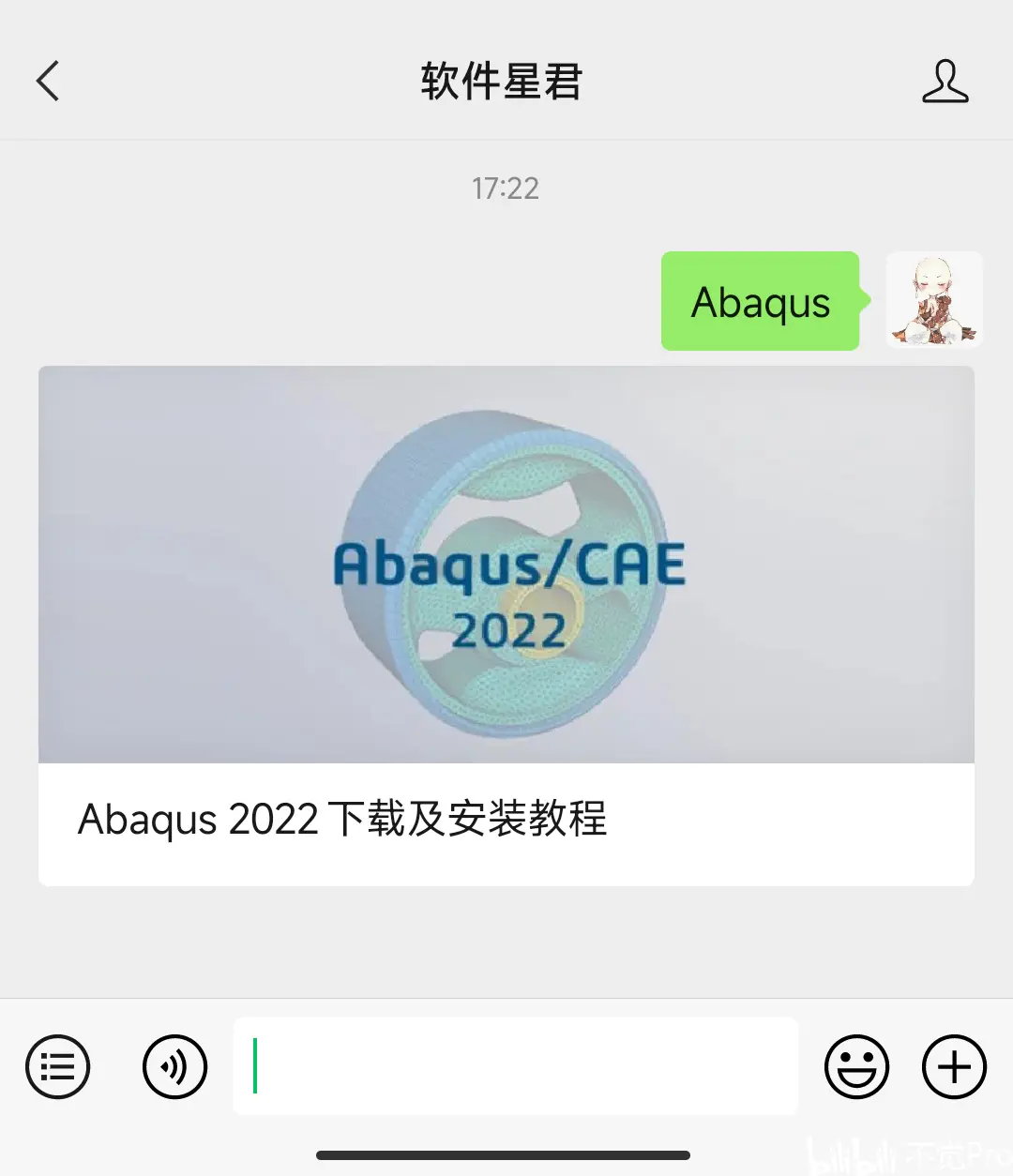Open the emoji sticker panel
The width and height of the screenshot is (1013, 1176).
(x=856, y=1066)
